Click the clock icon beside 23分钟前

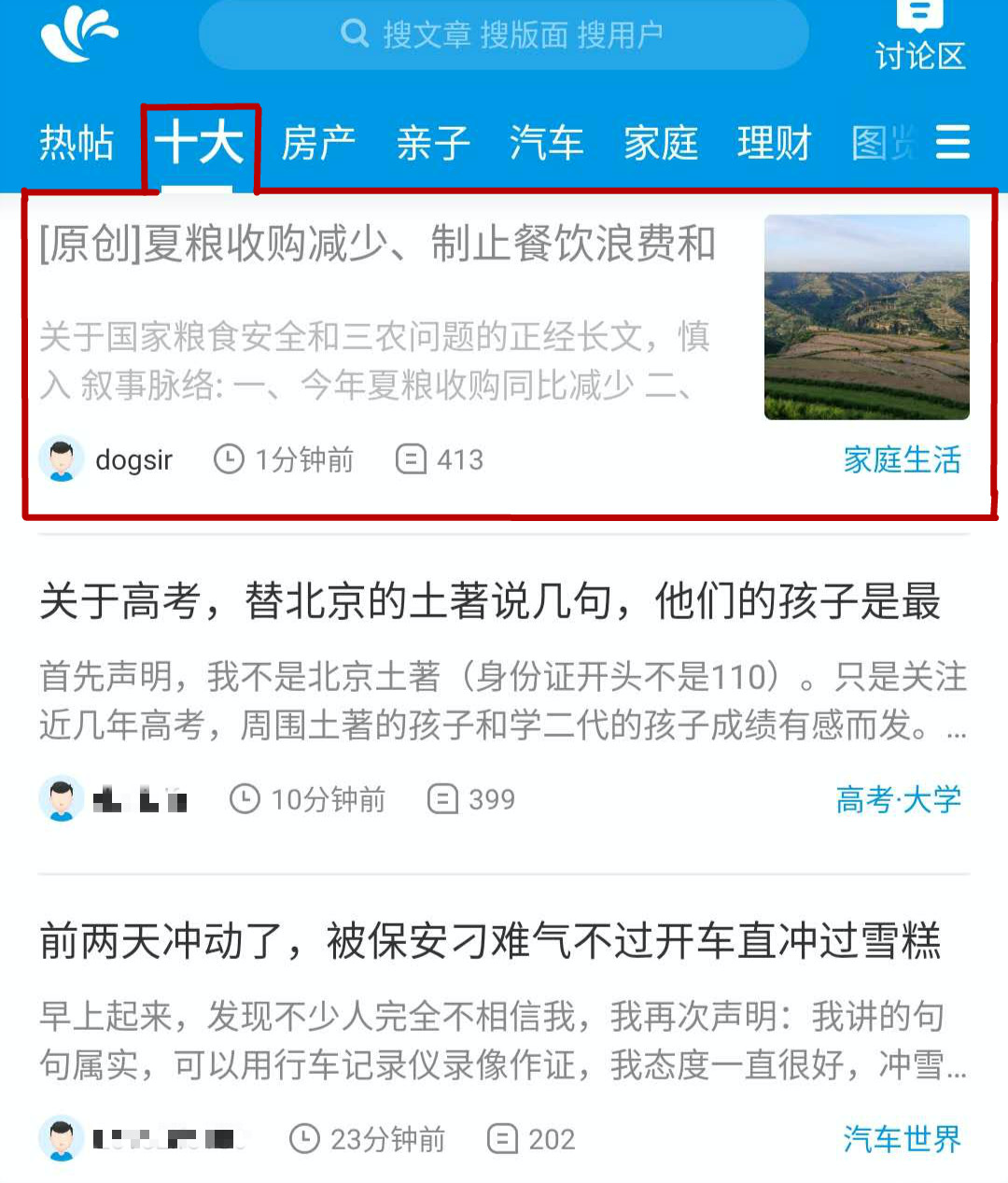tap(306, 1139)
